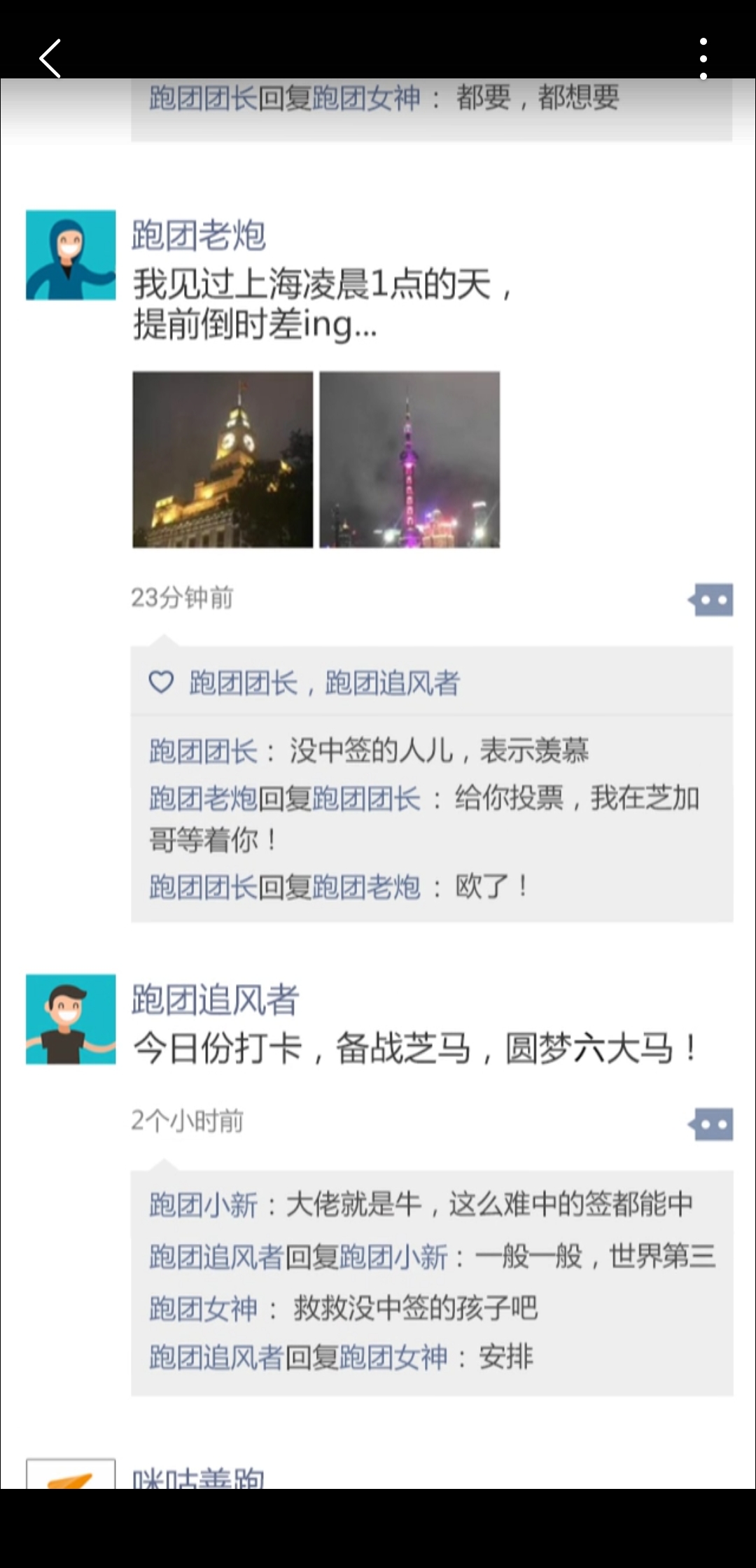Reply to the comment 欧了！
756x1568 pixels.
490,887
